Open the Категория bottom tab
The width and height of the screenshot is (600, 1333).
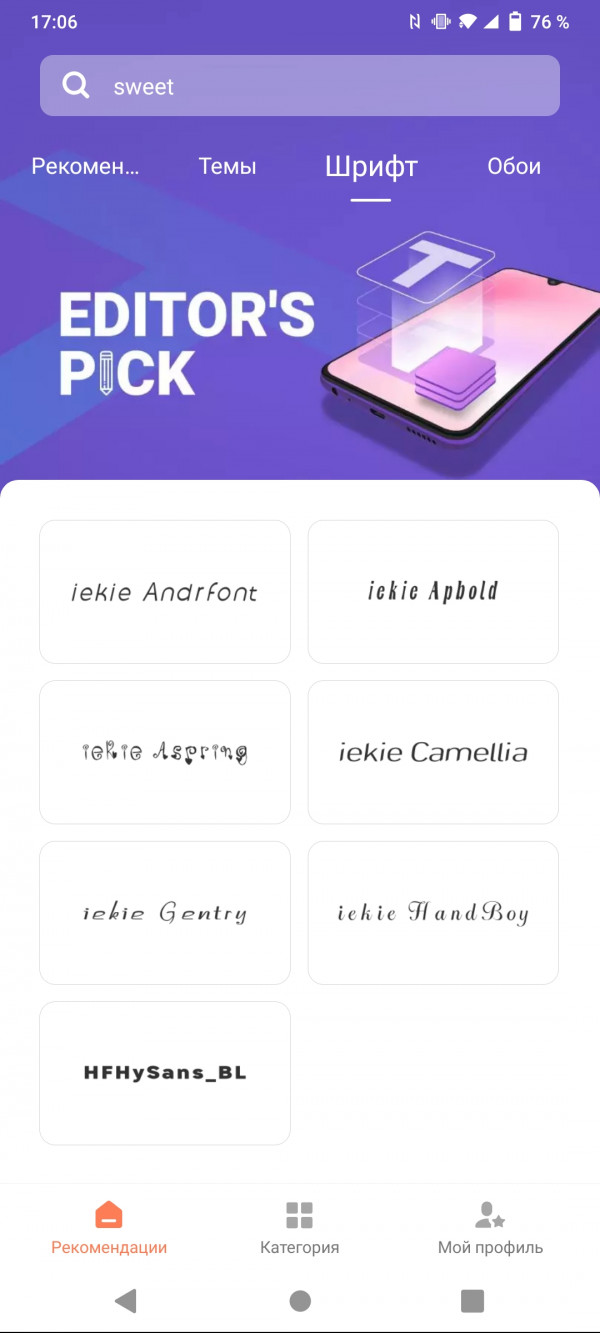[300, 1229]
